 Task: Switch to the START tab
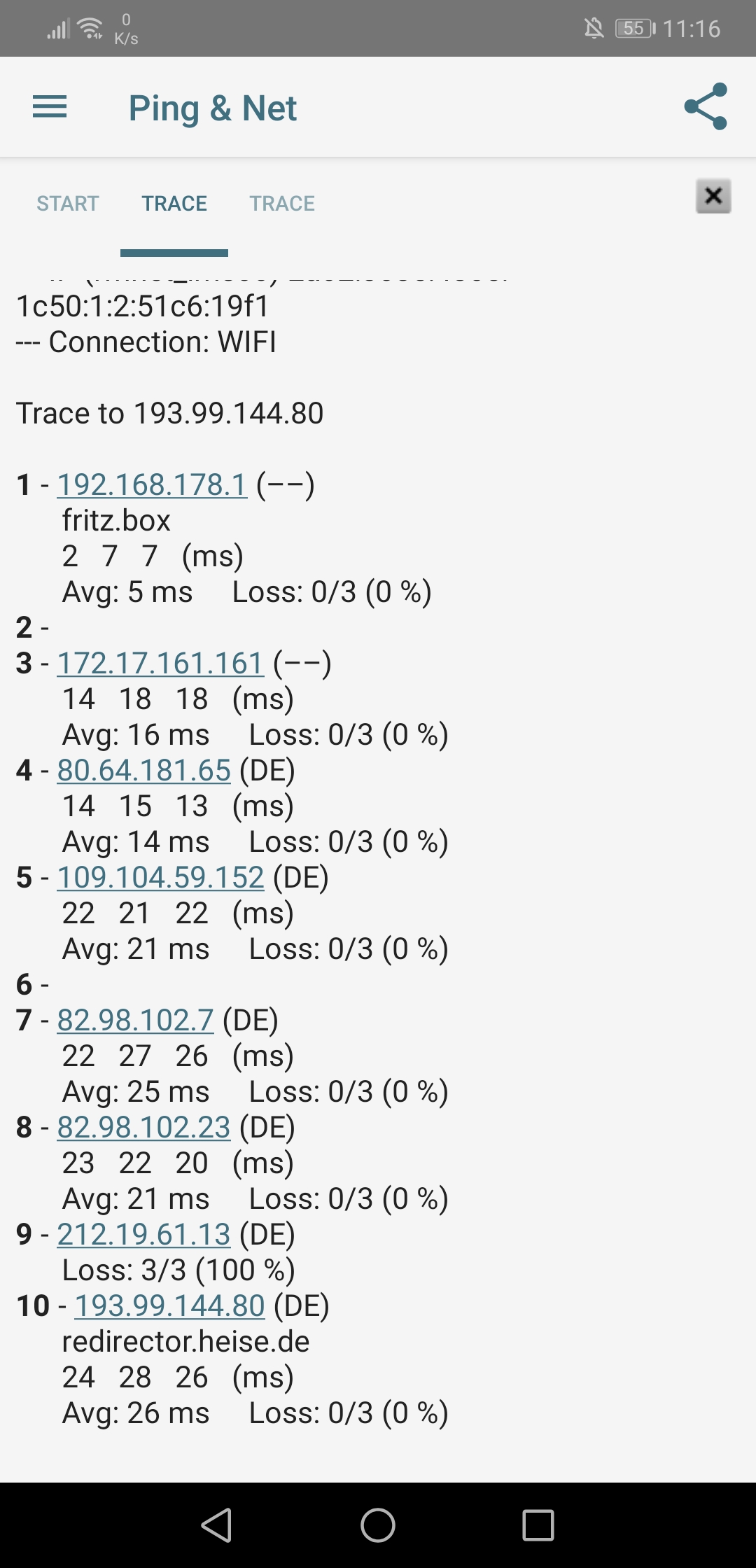click(68, 204)
